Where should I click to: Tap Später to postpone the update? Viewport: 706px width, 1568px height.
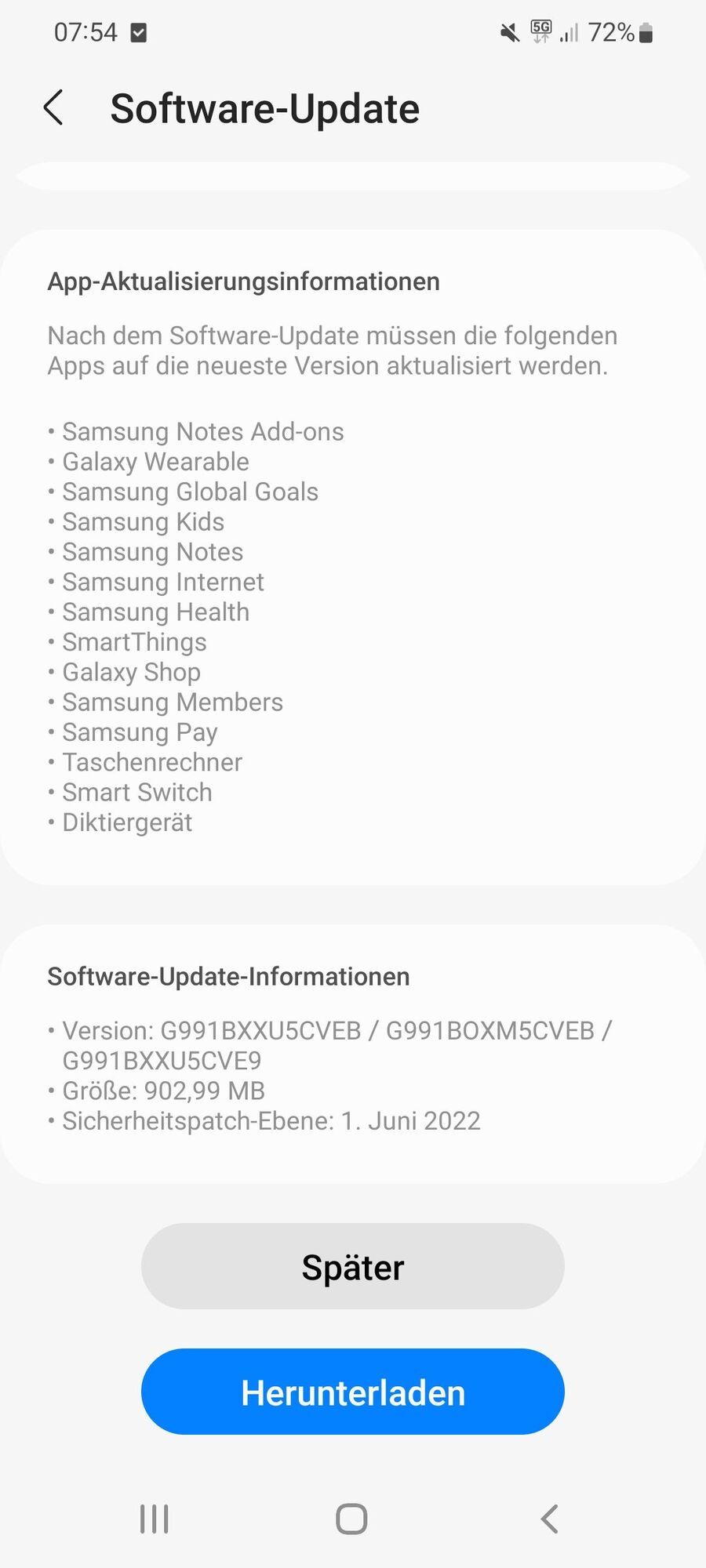pos(352,1266)
